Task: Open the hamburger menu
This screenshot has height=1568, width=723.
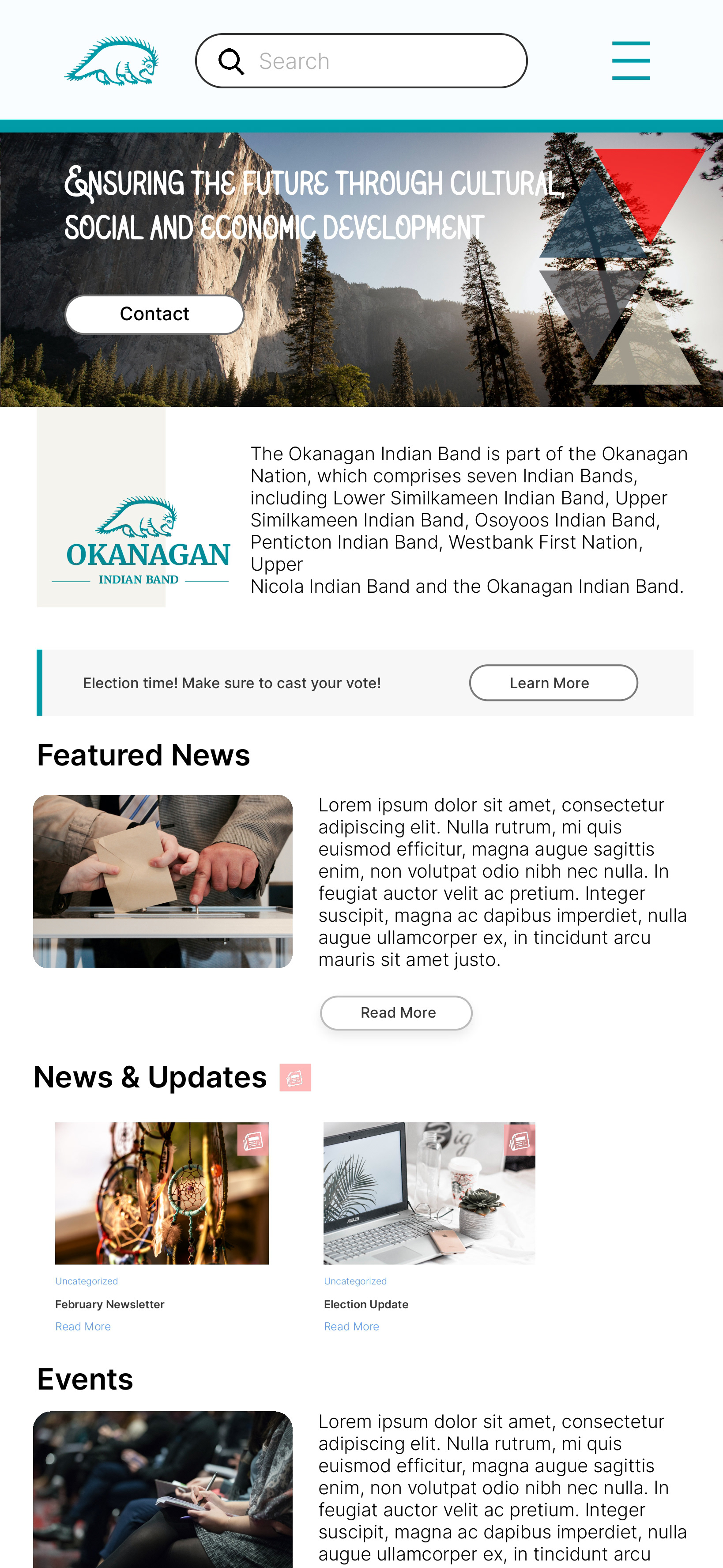Action: (x=631, y=60)
